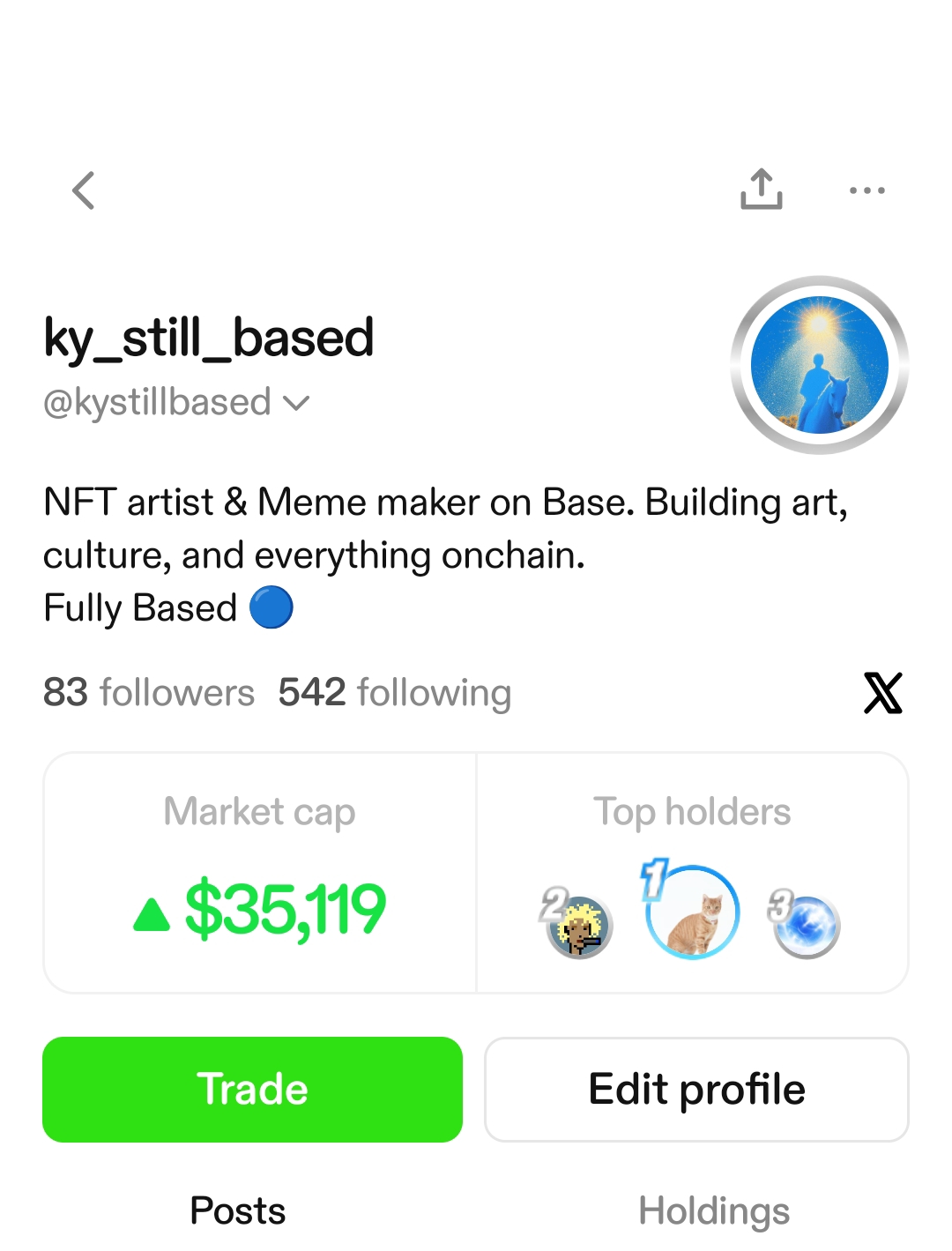
Task: Open the three-dot overflow menu
Action: (866, 190)
